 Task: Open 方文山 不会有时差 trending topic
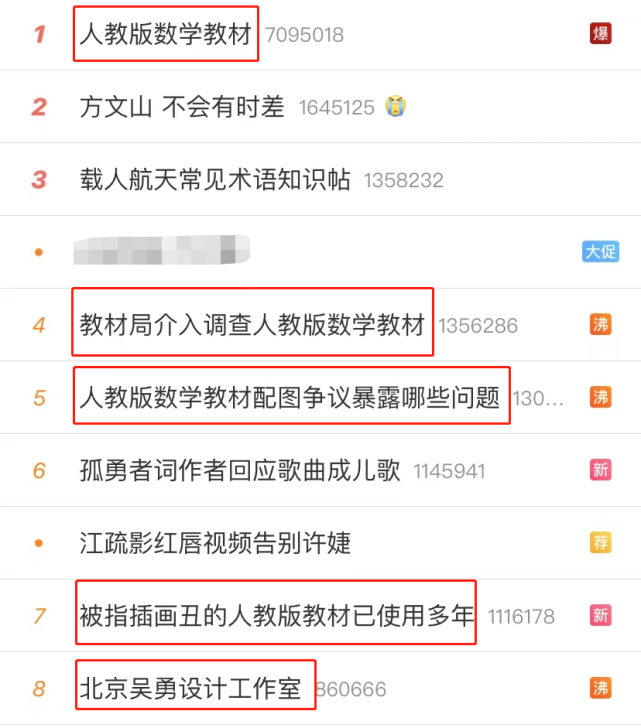pyautogui.click(x=182, y=107)
